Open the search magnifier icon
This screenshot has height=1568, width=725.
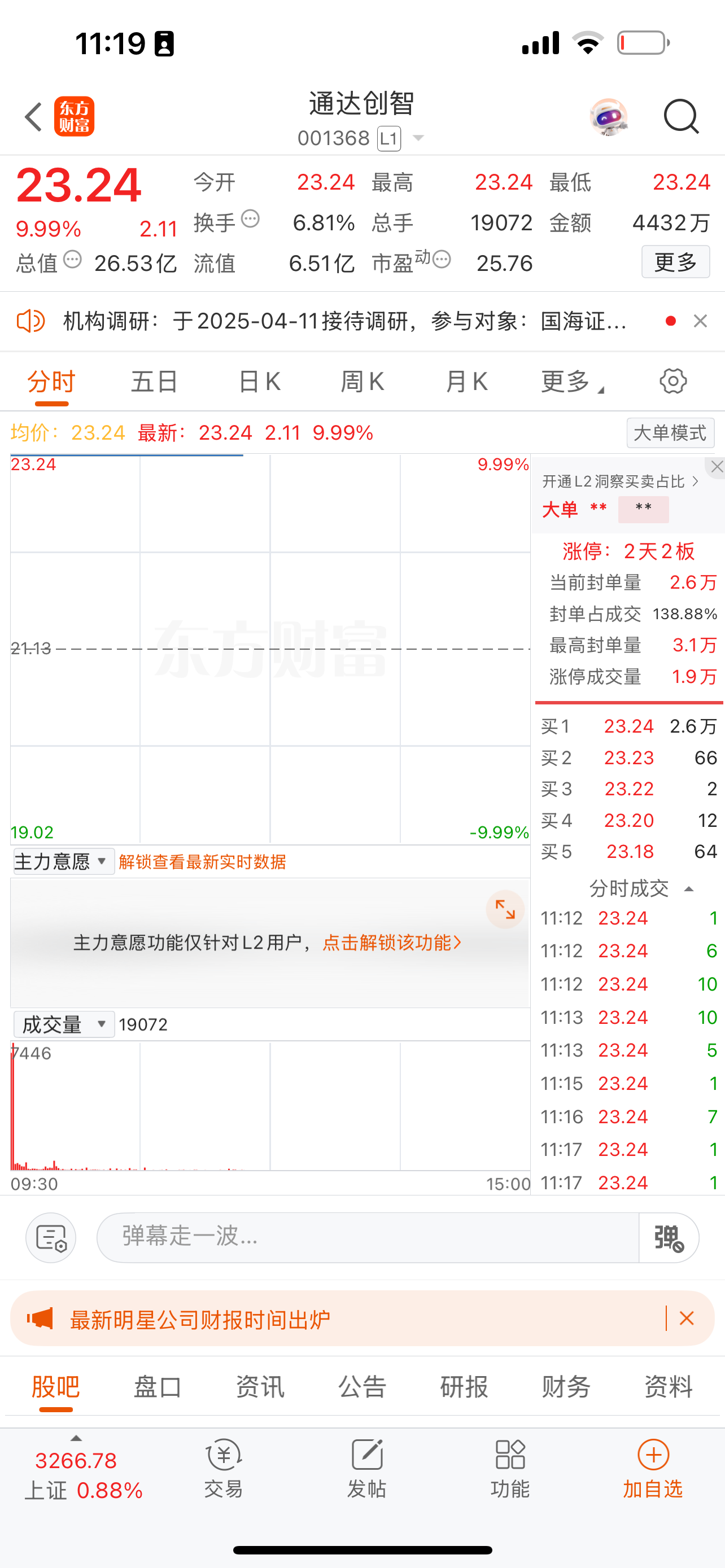coord(680,116)
